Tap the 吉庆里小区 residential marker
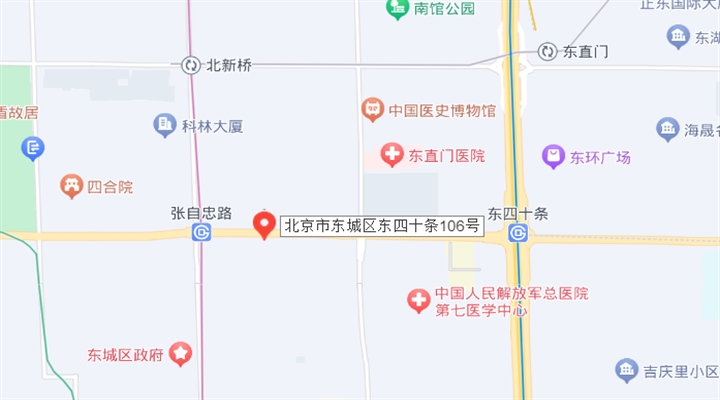Viewport: 720px width, 400px height. click(x=627, y=371)
